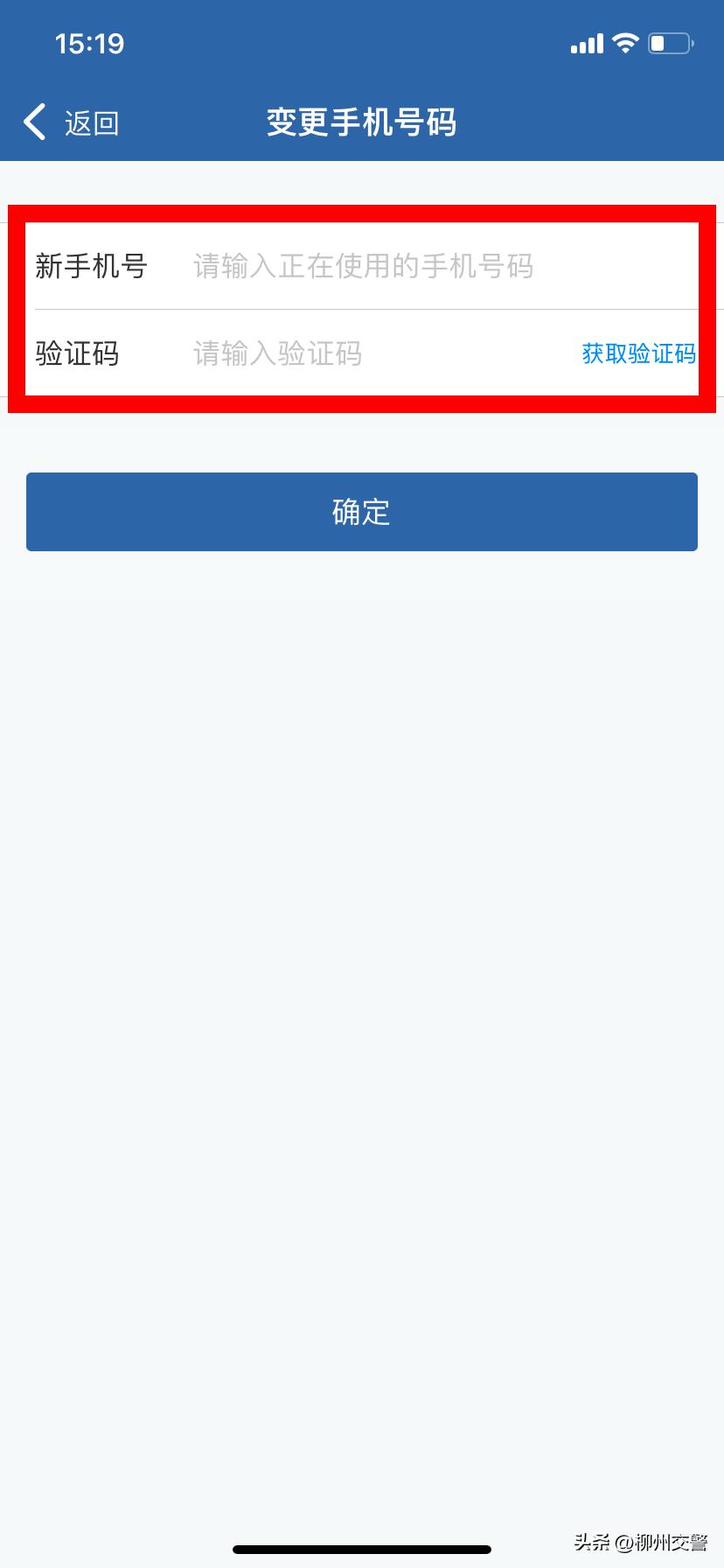This screenshot has width=724, height=1568.
Task: Tap the 返回 back label
Action: 90,123
